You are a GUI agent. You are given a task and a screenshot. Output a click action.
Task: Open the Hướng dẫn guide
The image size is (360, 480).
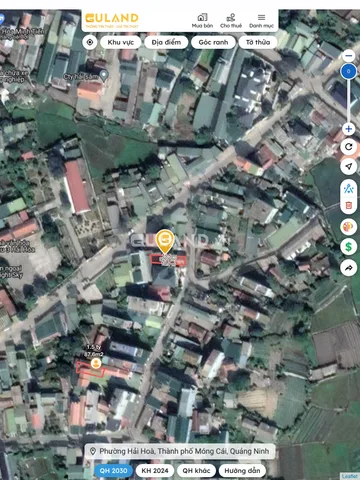click(242, 471)
